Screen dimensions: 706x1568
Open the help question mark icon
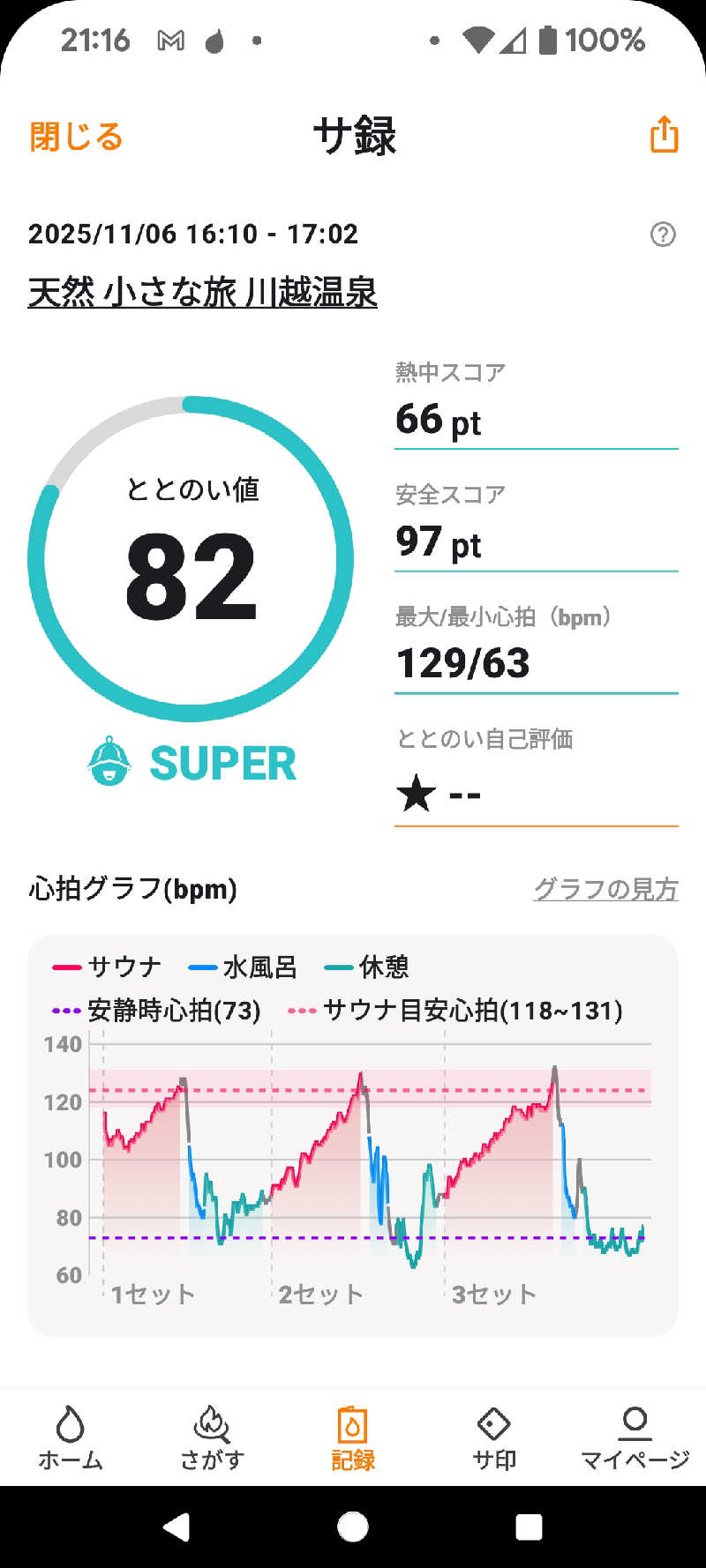tap(663, 234)
